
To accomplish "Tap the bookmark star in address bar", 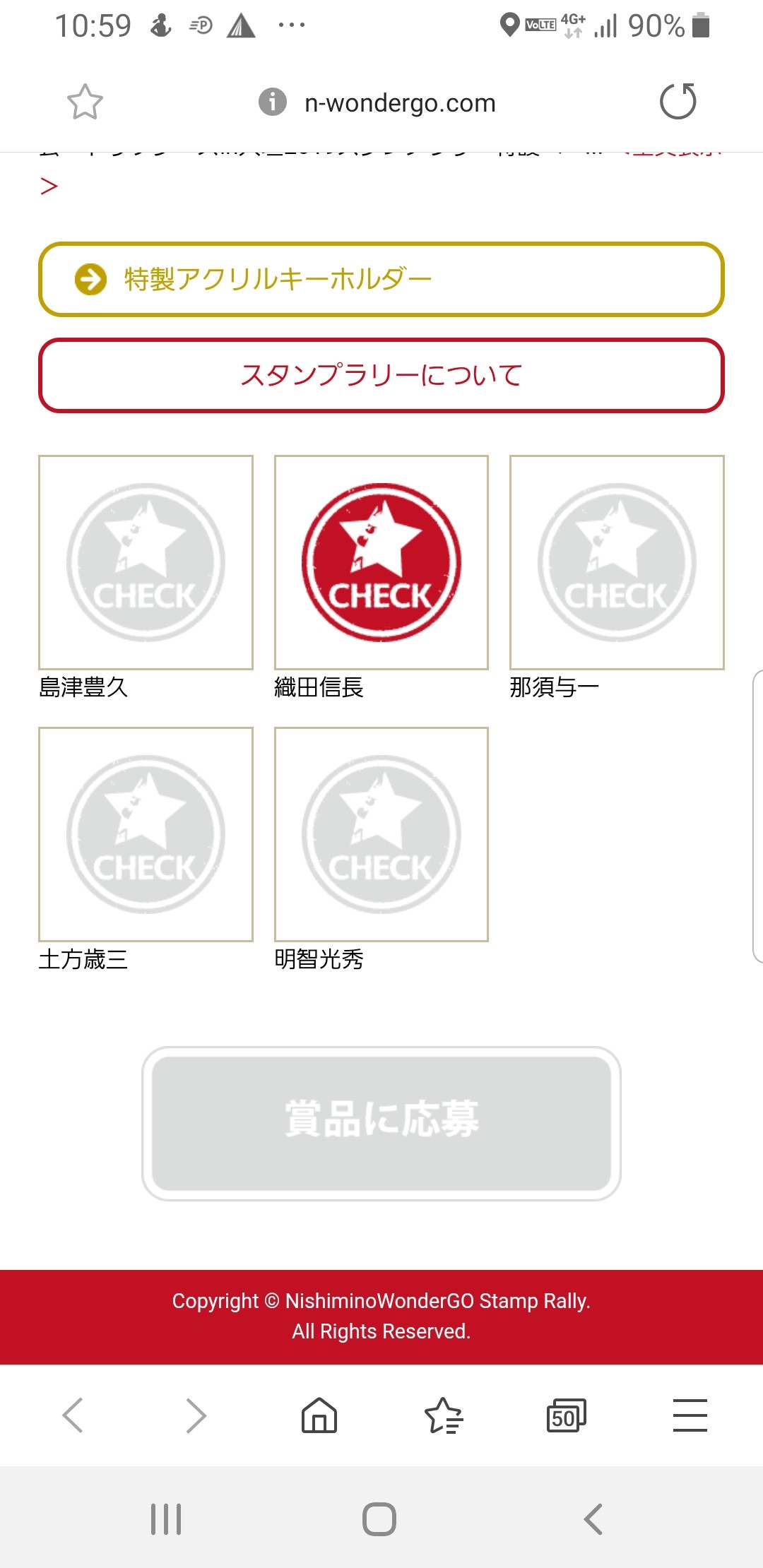I will coord(84,101).
